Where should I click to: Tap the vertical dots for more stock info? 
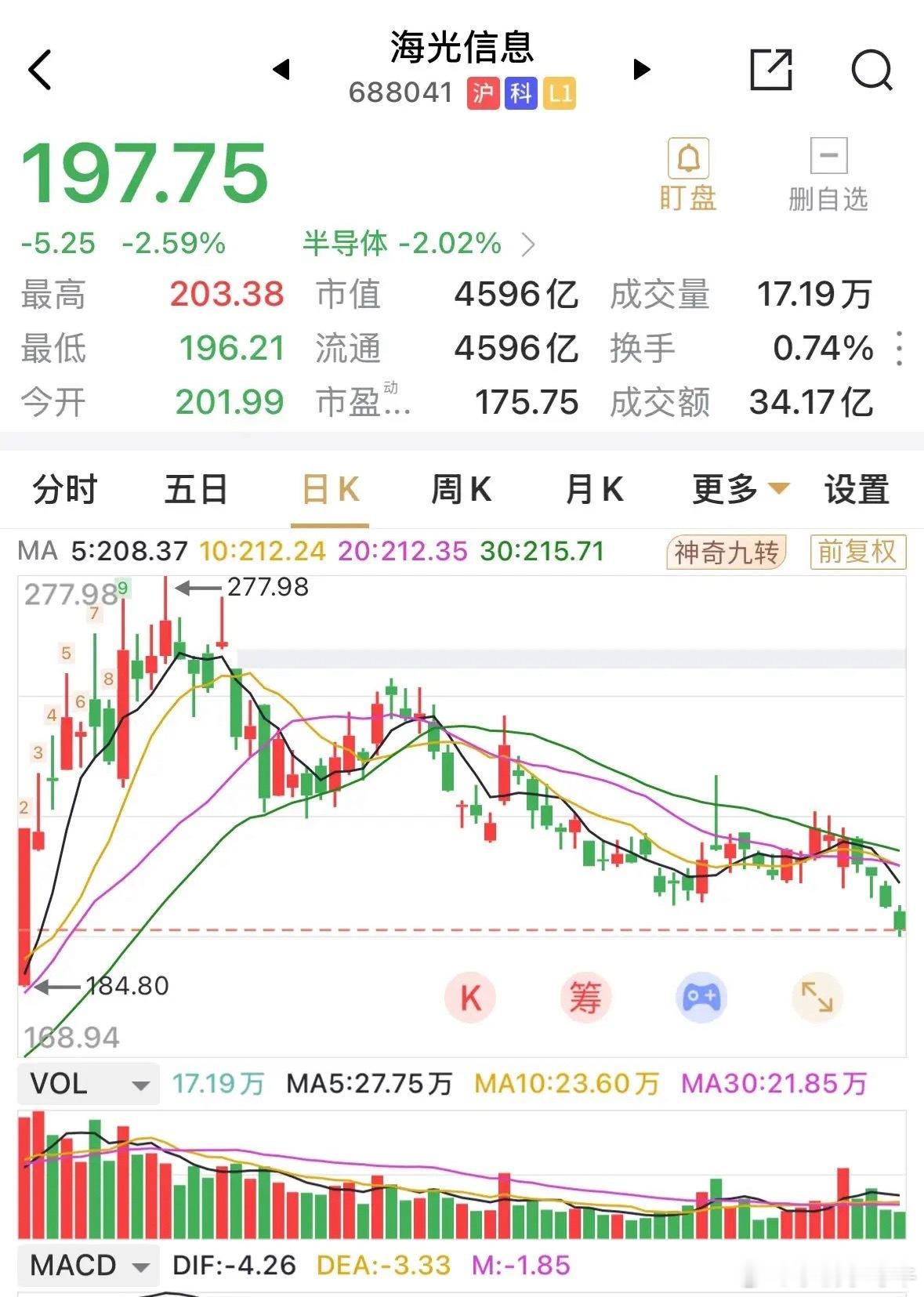(900, 350)
